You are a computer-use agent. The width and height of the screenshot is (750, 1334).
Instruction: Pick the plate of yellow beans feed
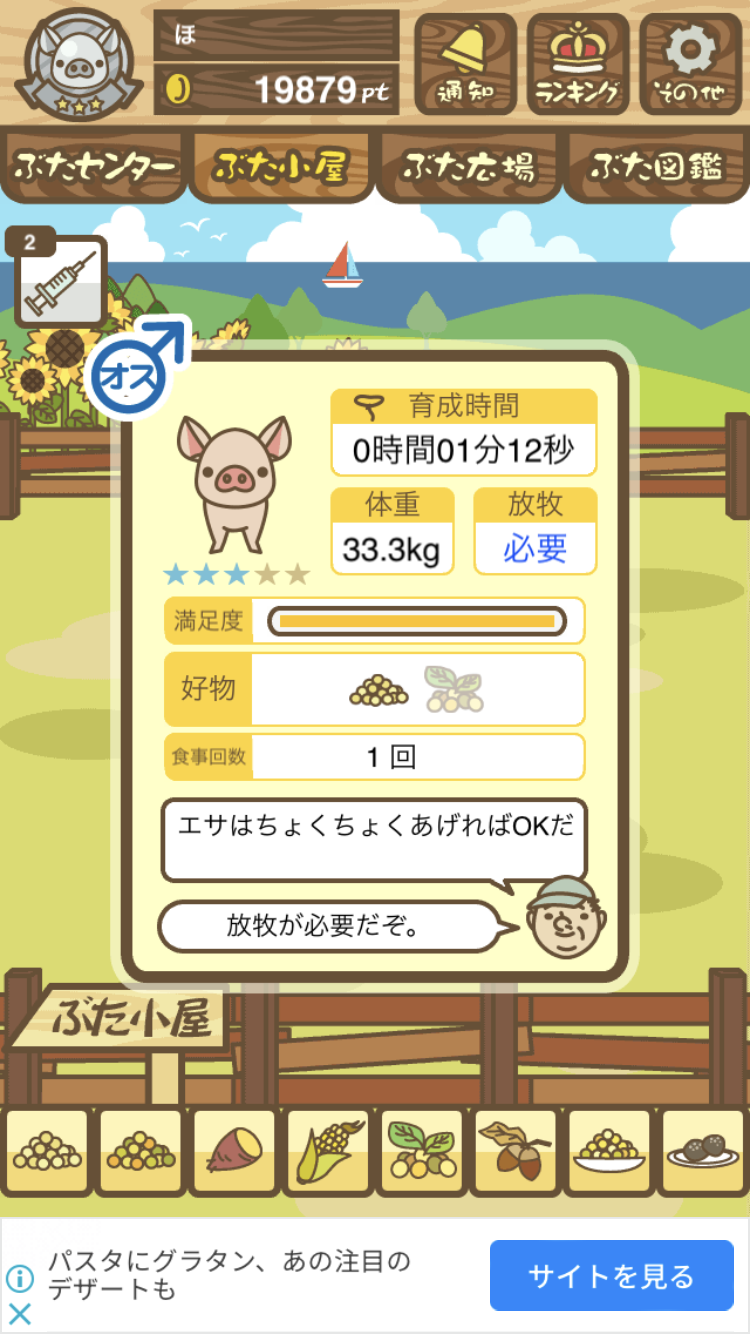click(608, 1152)
